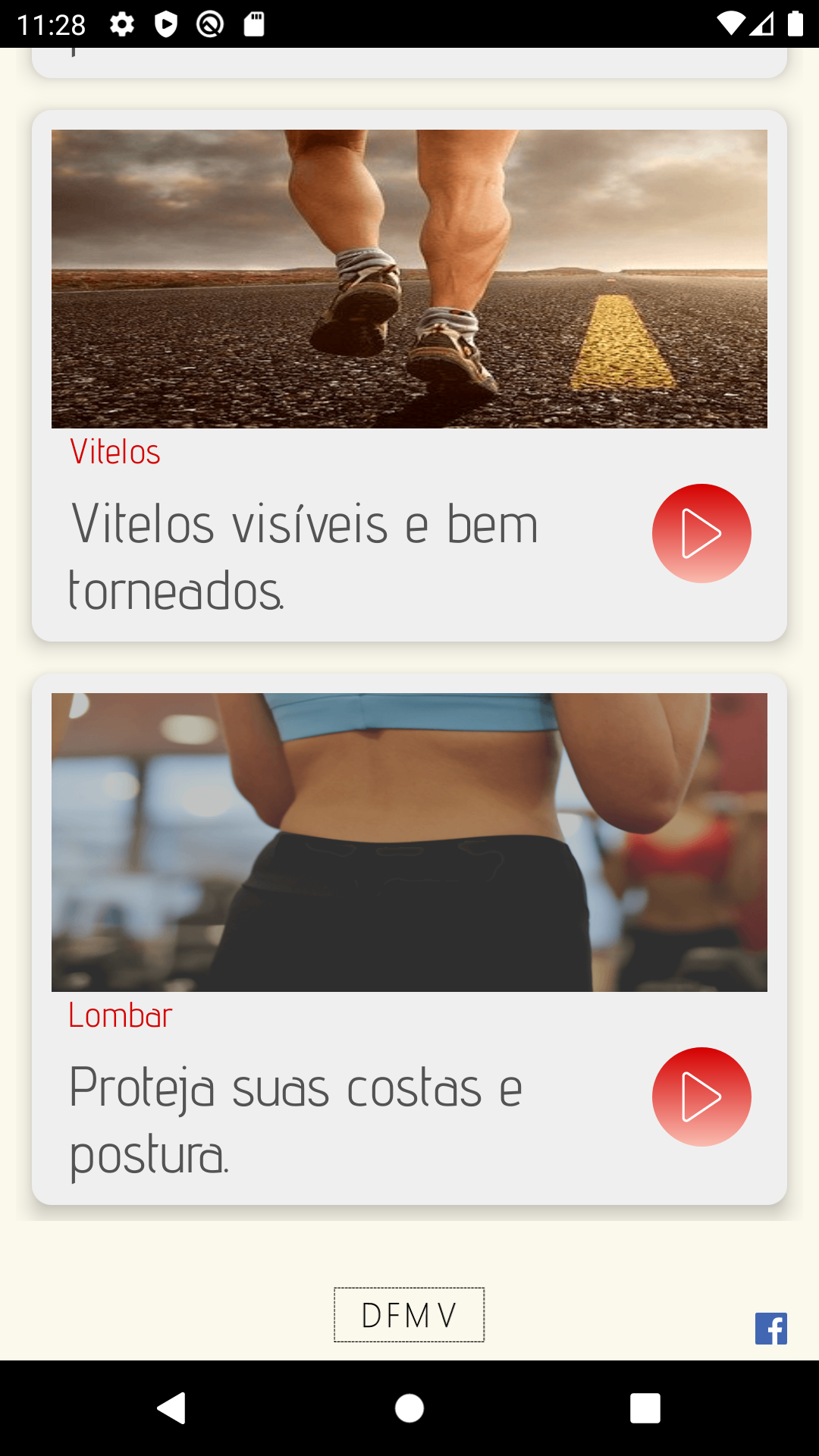Play the Lombar workout video
The height and width of the screenshot is (1456, 819).
pos(701,1097)
